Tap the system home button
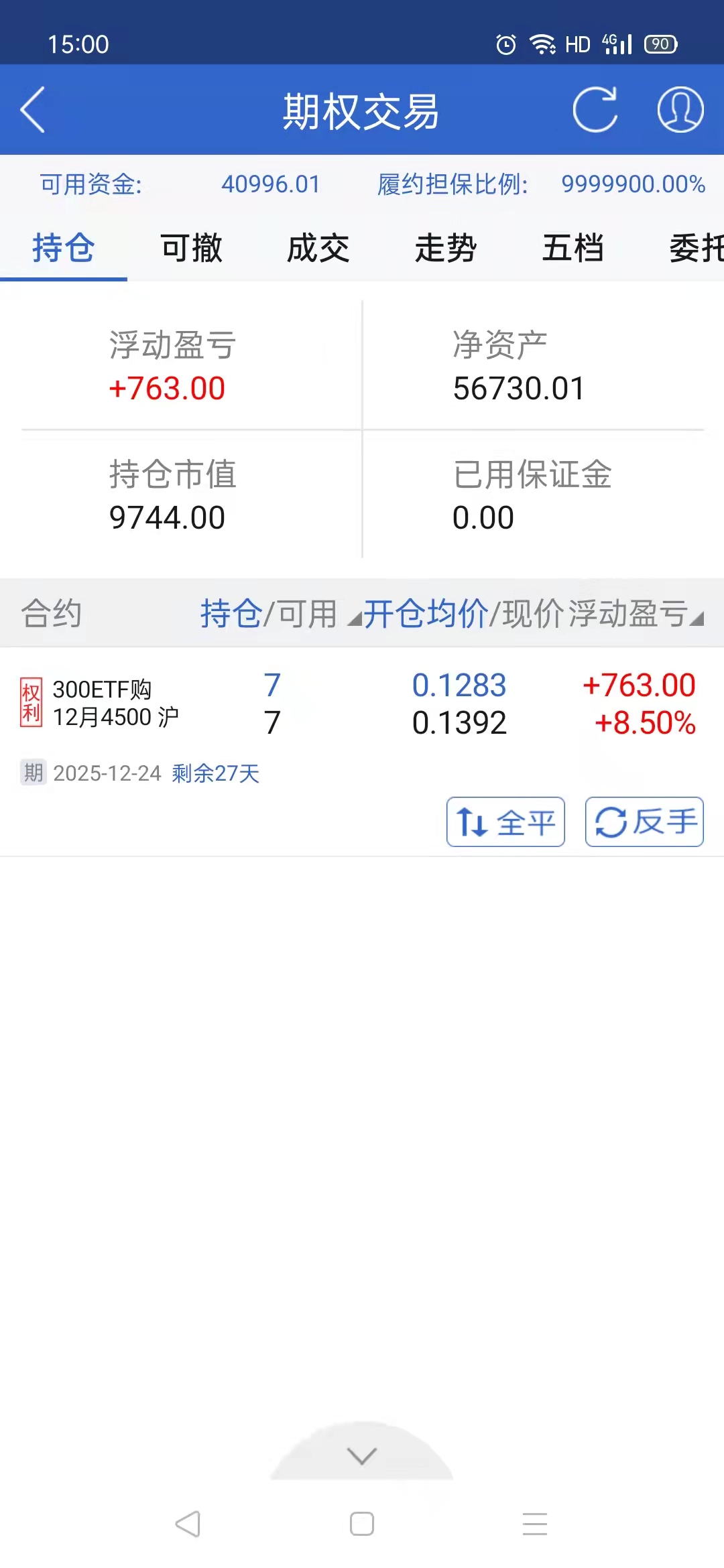This screenshot has width=724, height=1568. click(362, 1524)
